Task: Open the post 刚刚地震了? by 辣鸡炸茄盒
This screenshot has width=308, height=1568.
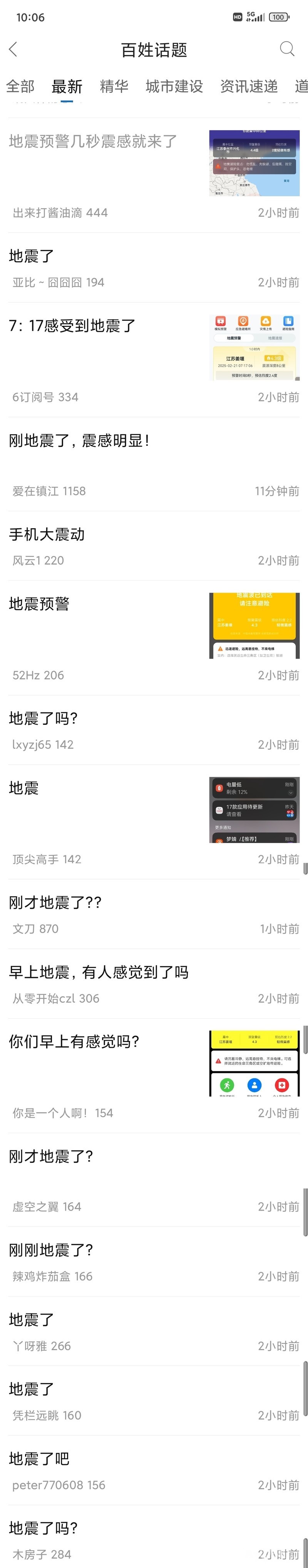Action: point(51,1250)
